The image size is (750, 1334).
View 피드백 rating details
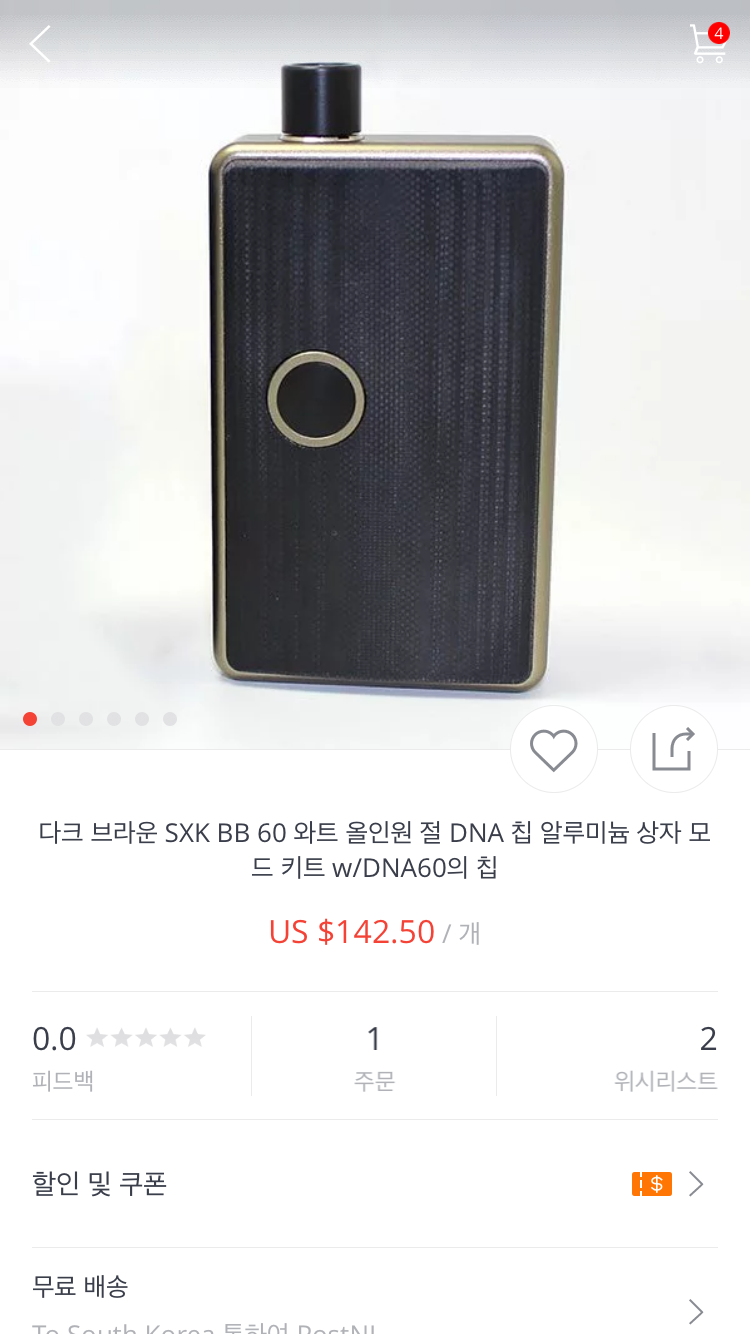(x=120, y=1056)
